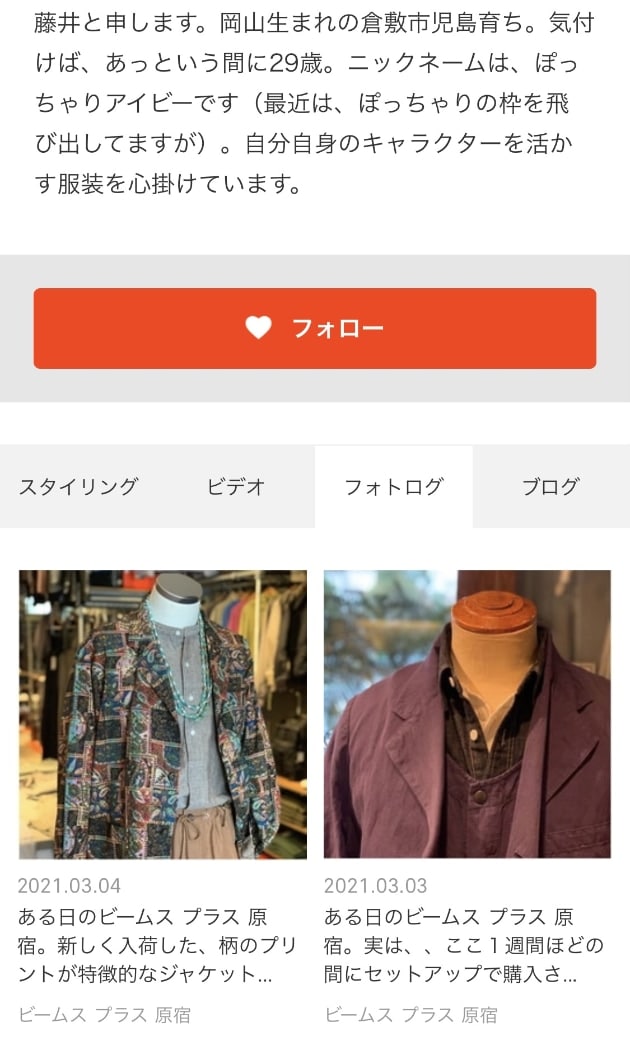The height and width of the screenshot is (1046, 630).
Task: Switch to the ビデオ tab
Action: coord(236,487)
